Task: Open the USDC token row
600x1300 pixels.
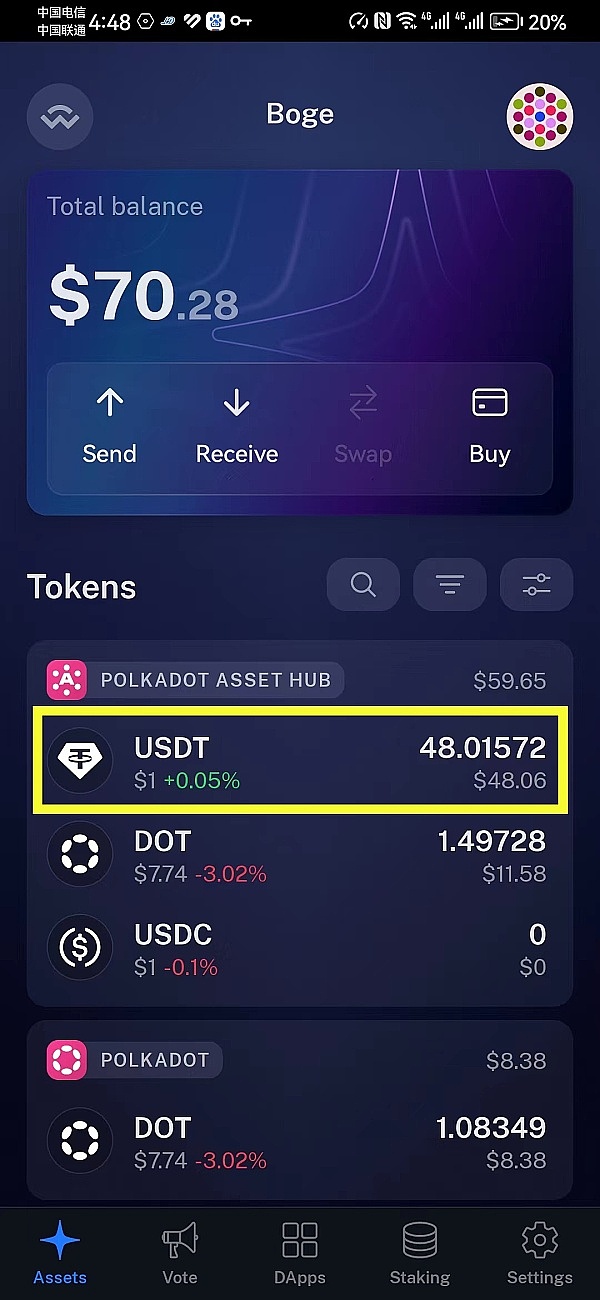Action: (x=300, y=948)
